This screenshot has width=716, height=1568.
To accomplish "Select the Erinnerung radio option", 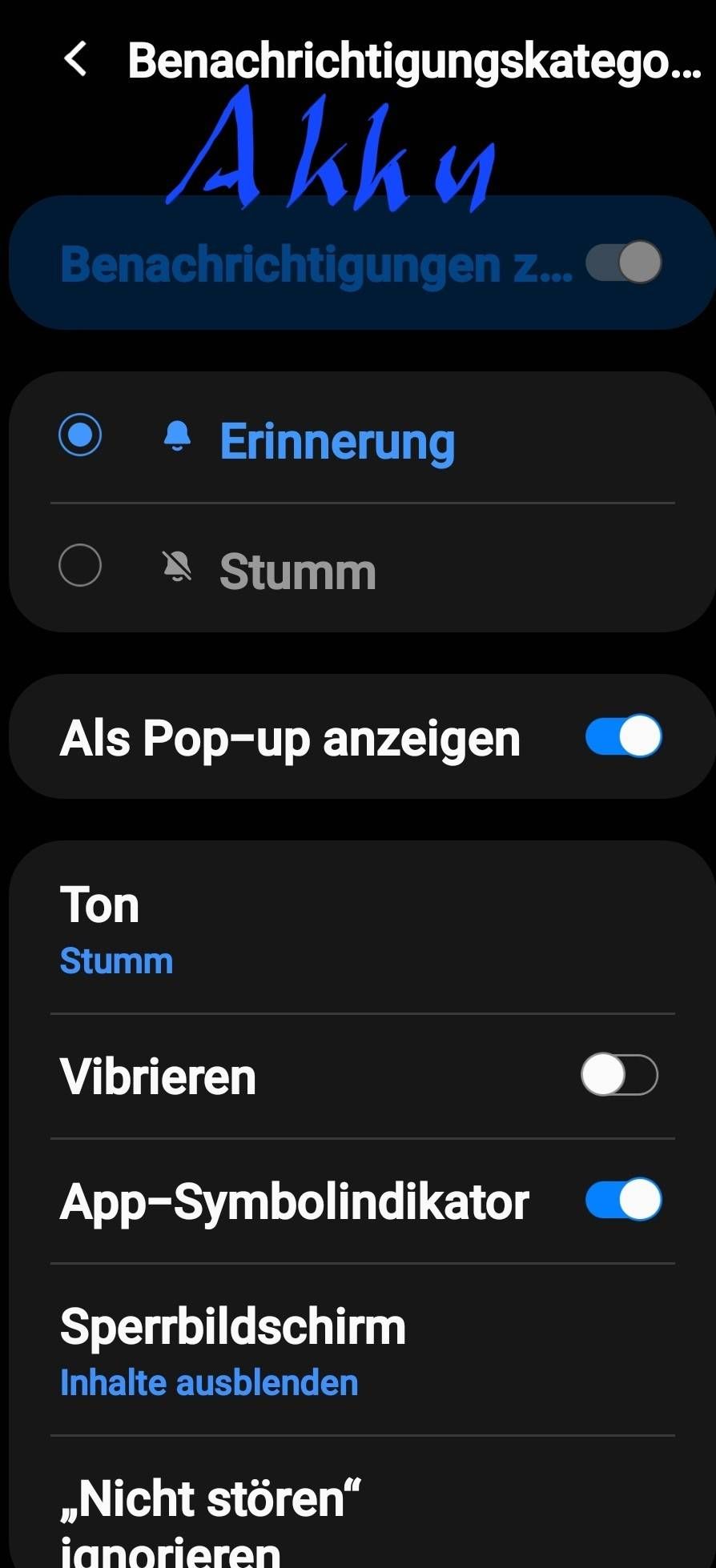I will tap(80, 435).
